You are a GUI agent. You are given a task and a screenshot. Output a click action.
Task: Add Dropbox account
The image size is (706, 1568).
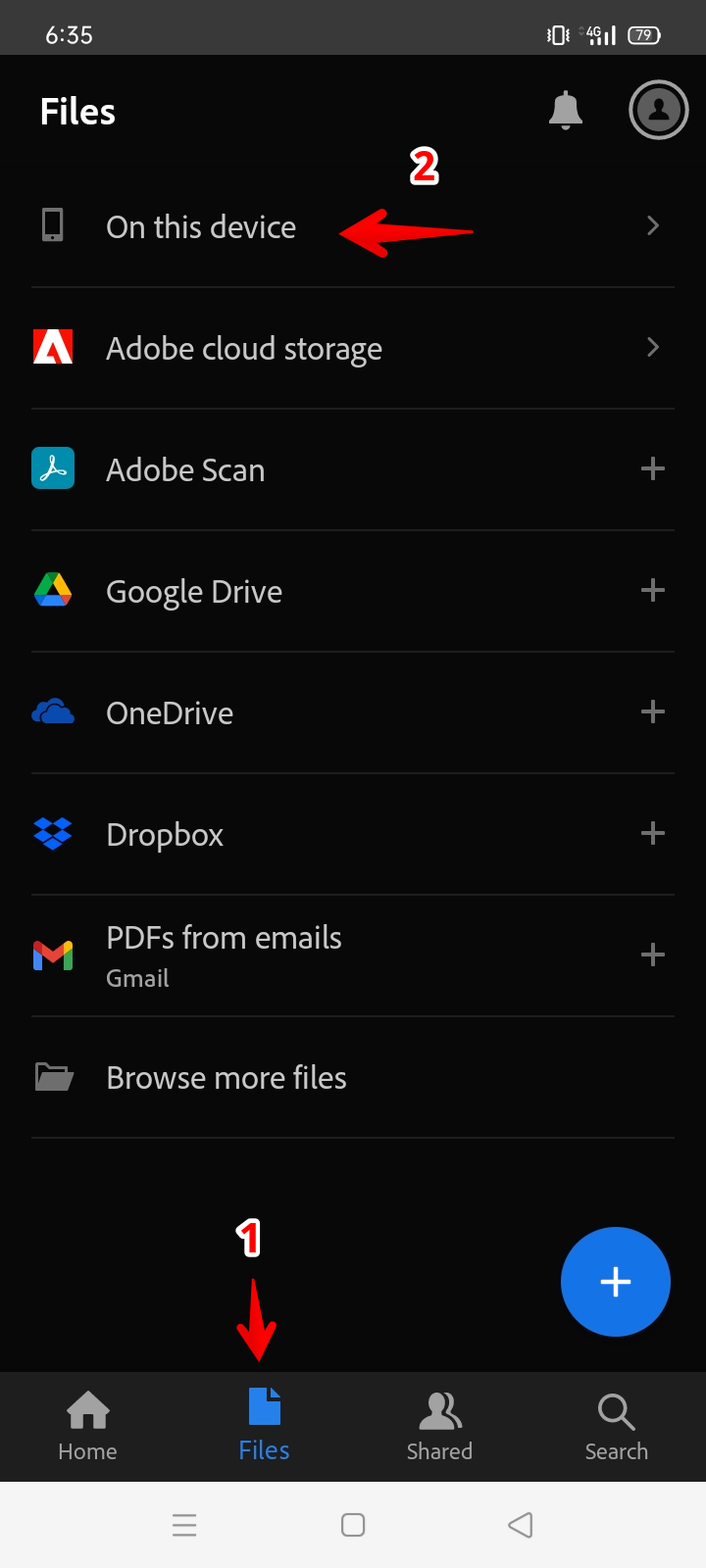(652, 834)
